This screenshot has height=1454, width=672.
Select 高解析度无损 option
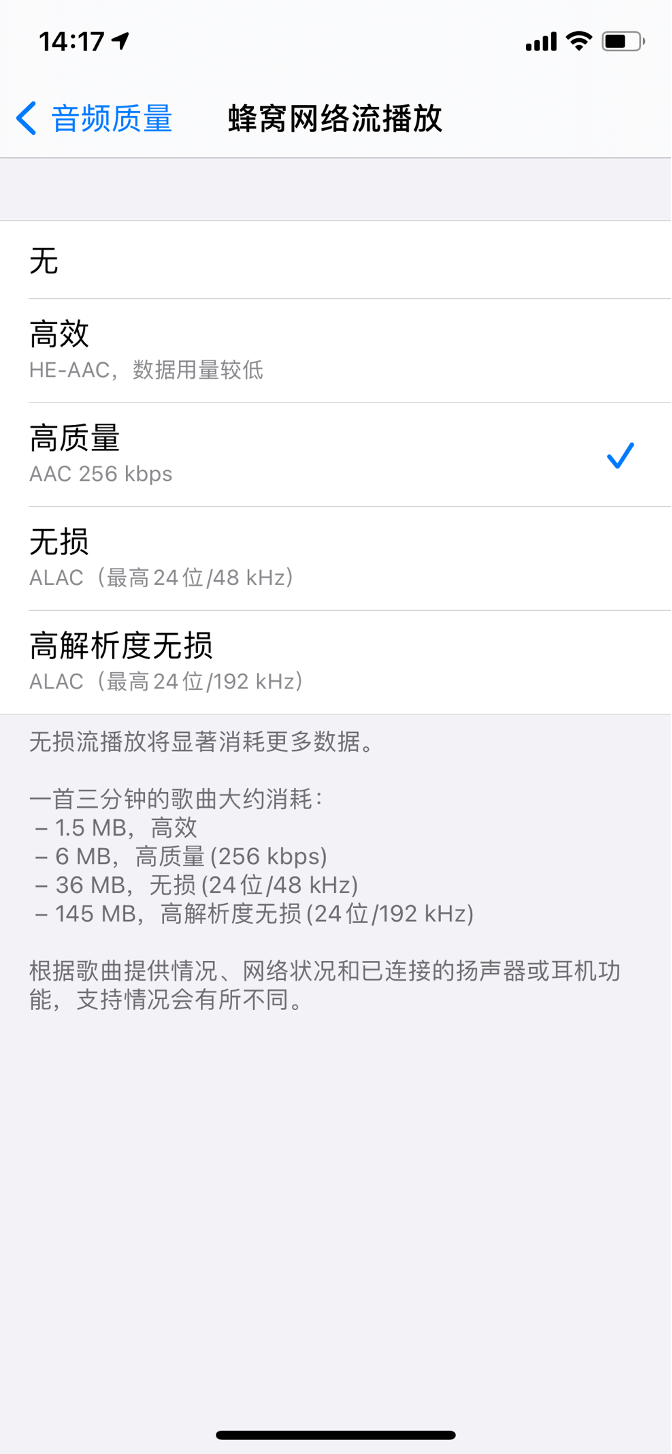336,663
